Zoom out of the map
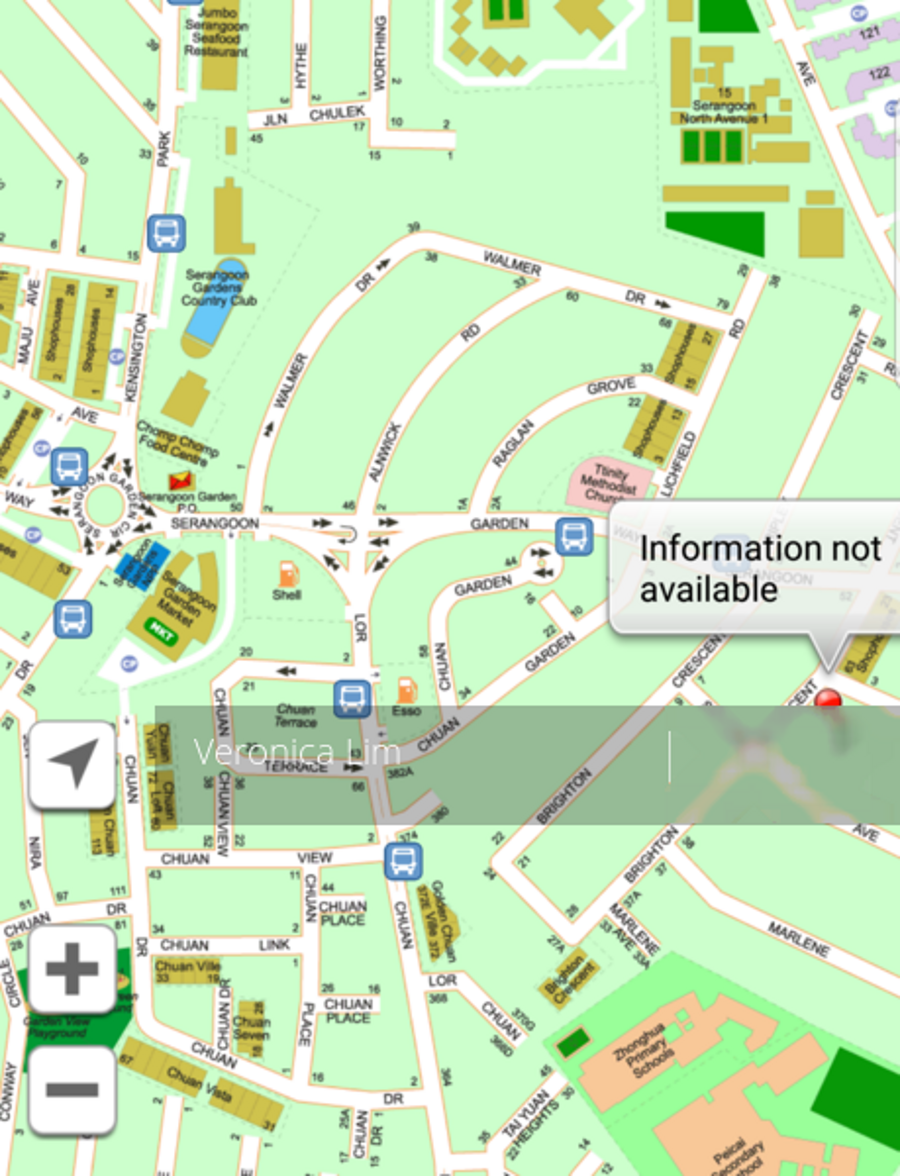This screenshot has width=900, height=1176. click(72, 1088)
